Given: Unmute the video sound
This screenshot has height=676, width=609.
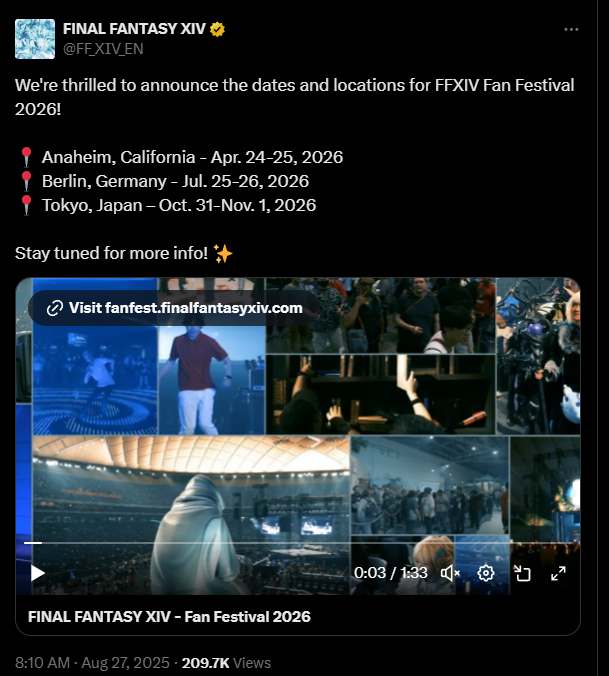Looking at the screenshot, I should (450, 573).
